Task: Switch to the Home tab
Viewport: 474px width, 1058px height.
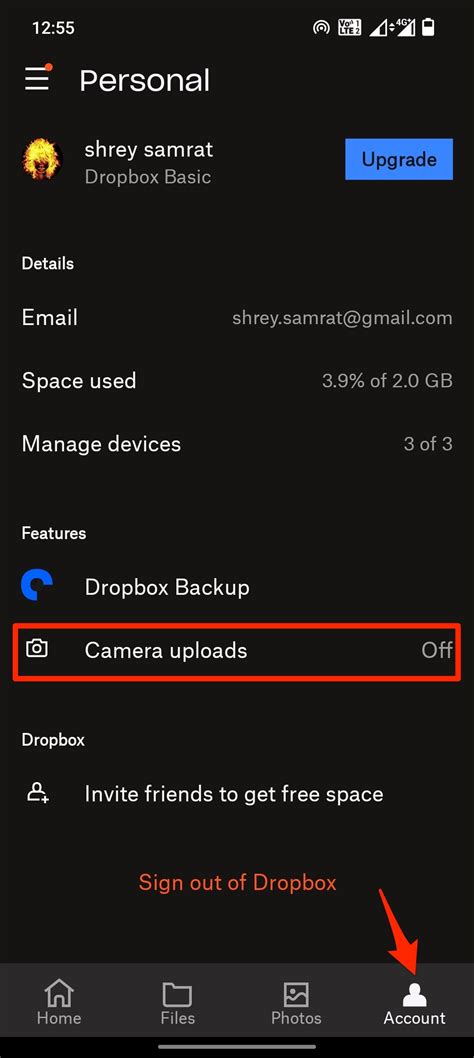Action: tap(59, 1002)
